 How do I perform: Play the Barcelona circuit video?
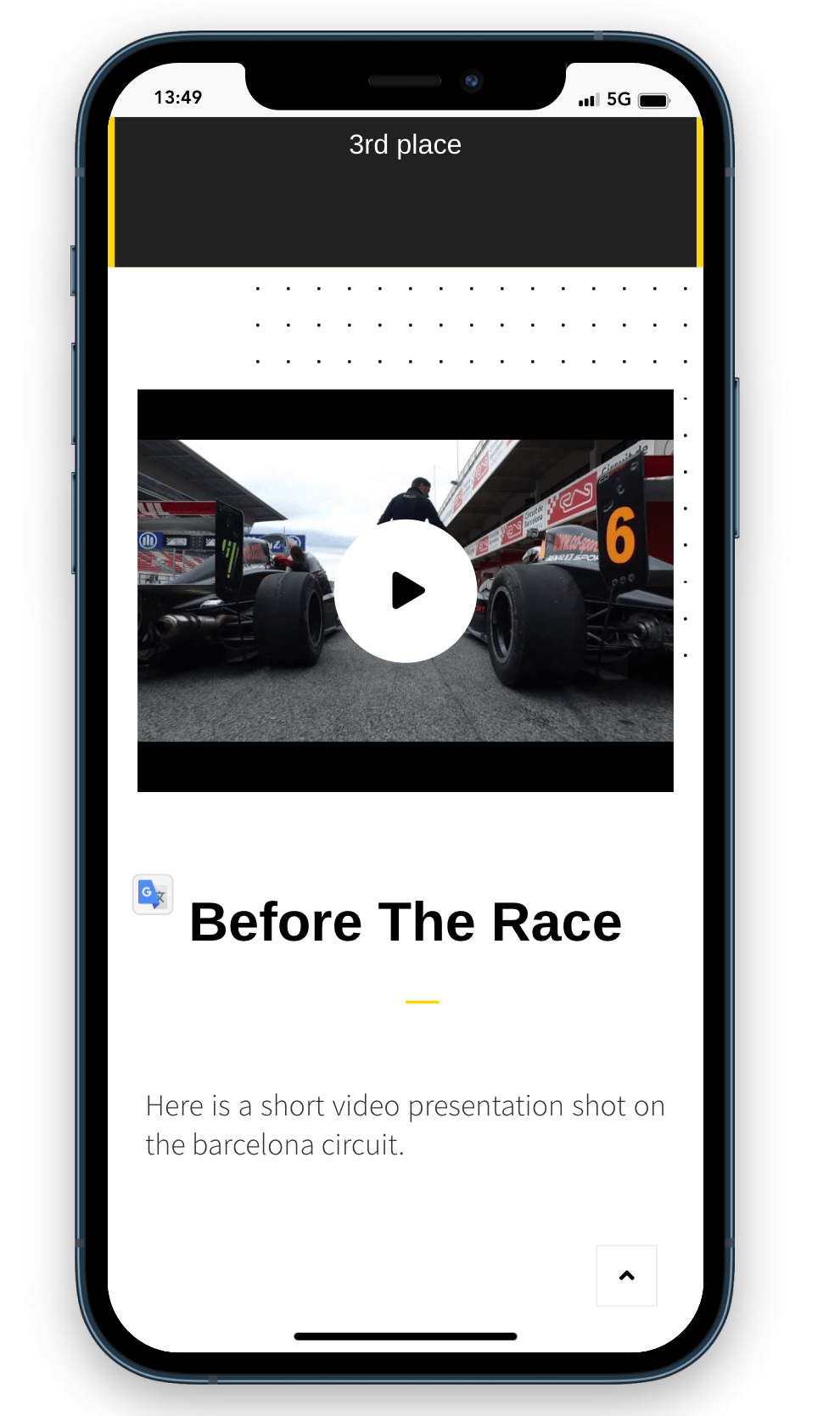[x=406, y=591]
